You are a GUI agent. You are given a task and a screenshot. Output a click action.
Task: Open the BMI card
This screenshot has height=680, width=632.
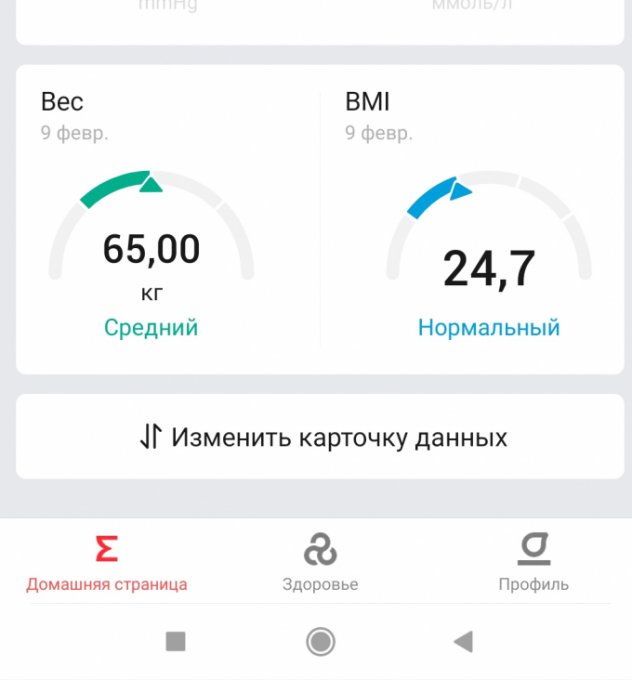tap(470, 220)
